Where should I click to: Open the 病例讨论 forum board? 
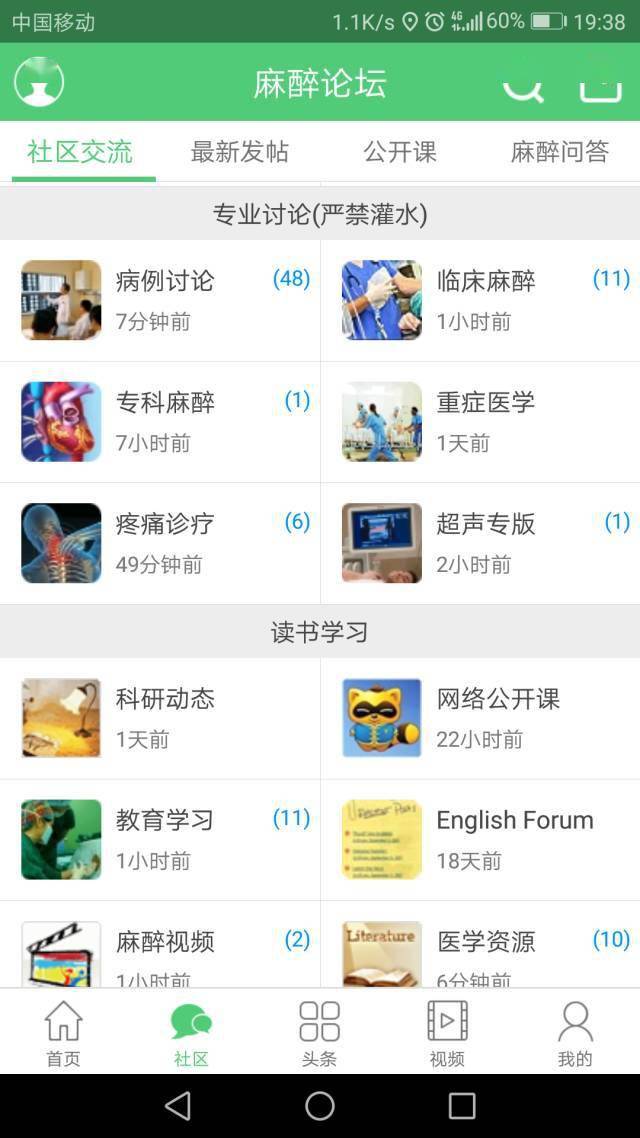coord(160,300)
